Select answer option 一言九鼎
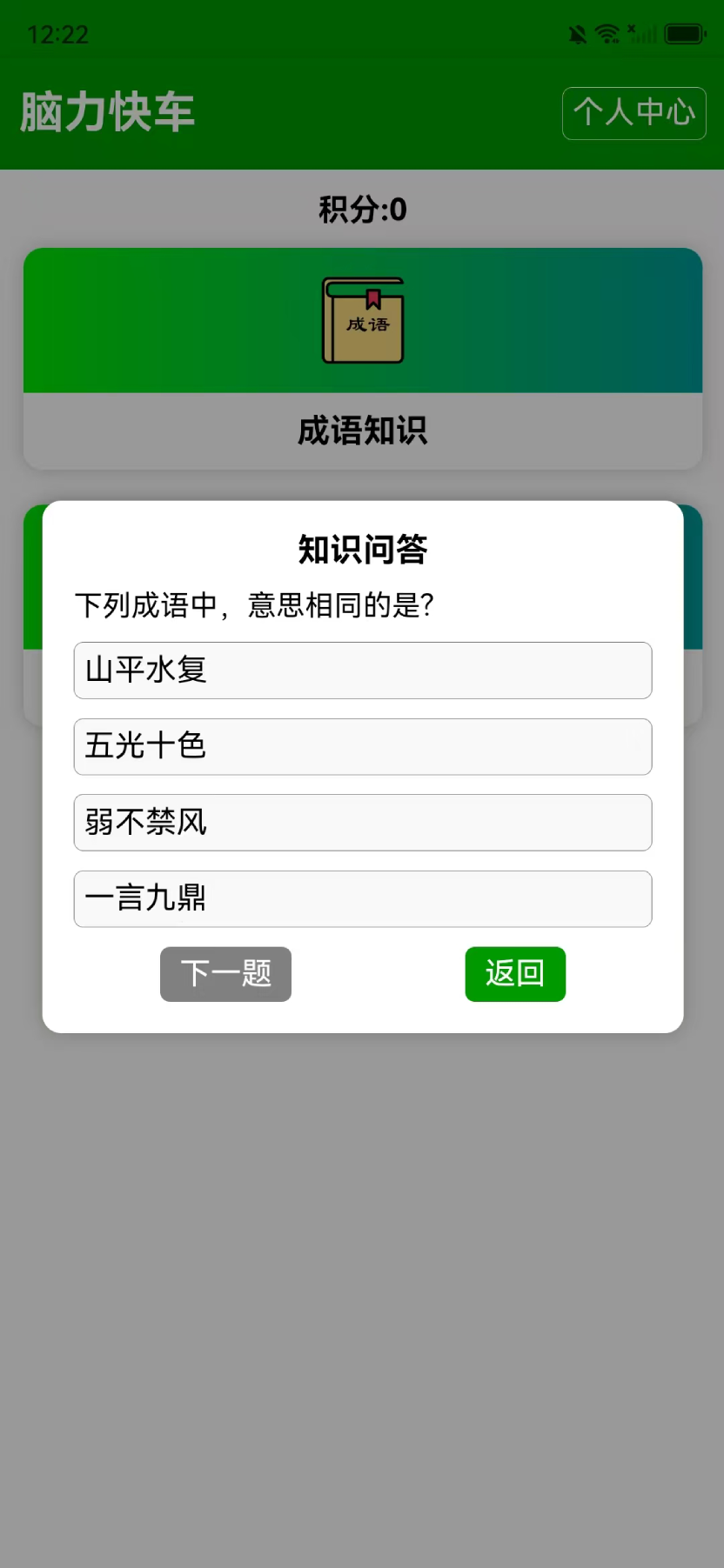The height and width of the screenshot is (1568, 724). pyautogui.click(x=362, y=898)
